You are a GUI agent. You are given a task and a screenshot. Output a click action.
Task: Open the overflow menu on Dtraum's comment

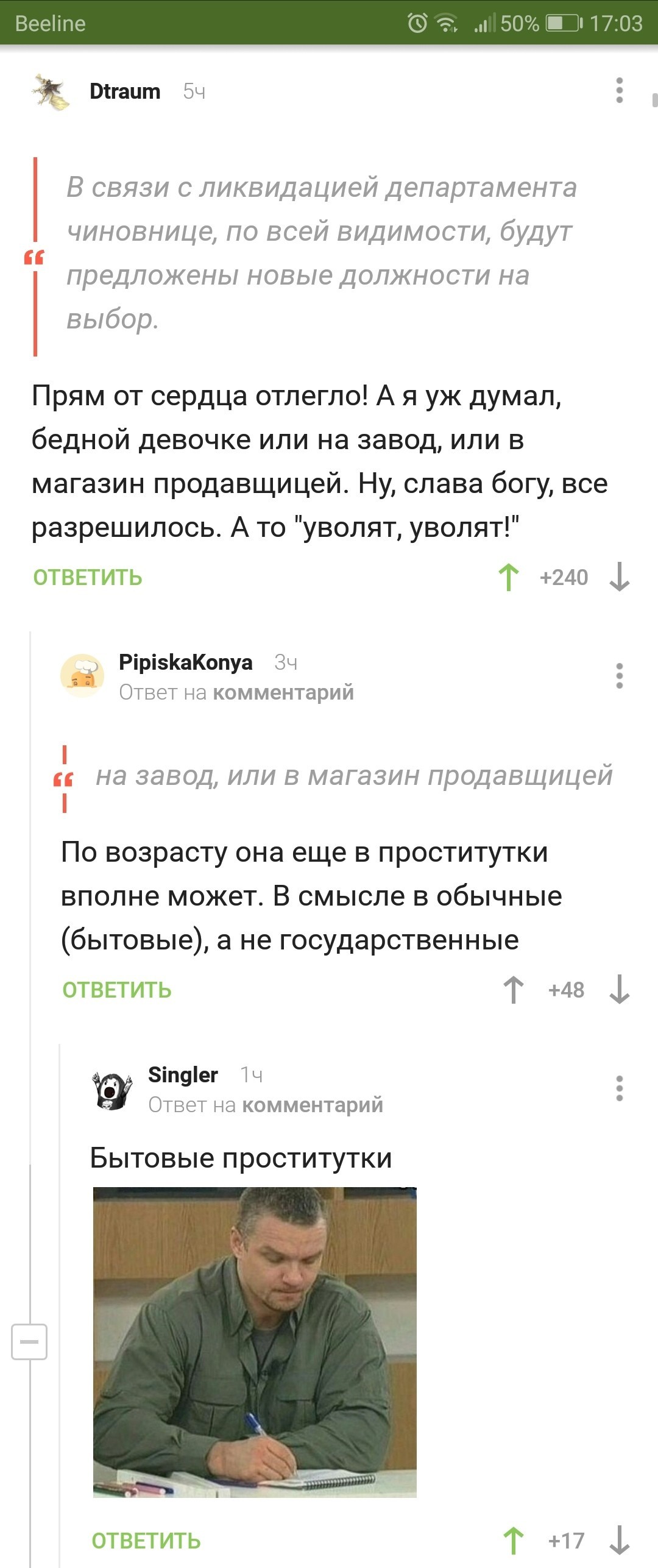pyautogui.click(x=619, y=91)
